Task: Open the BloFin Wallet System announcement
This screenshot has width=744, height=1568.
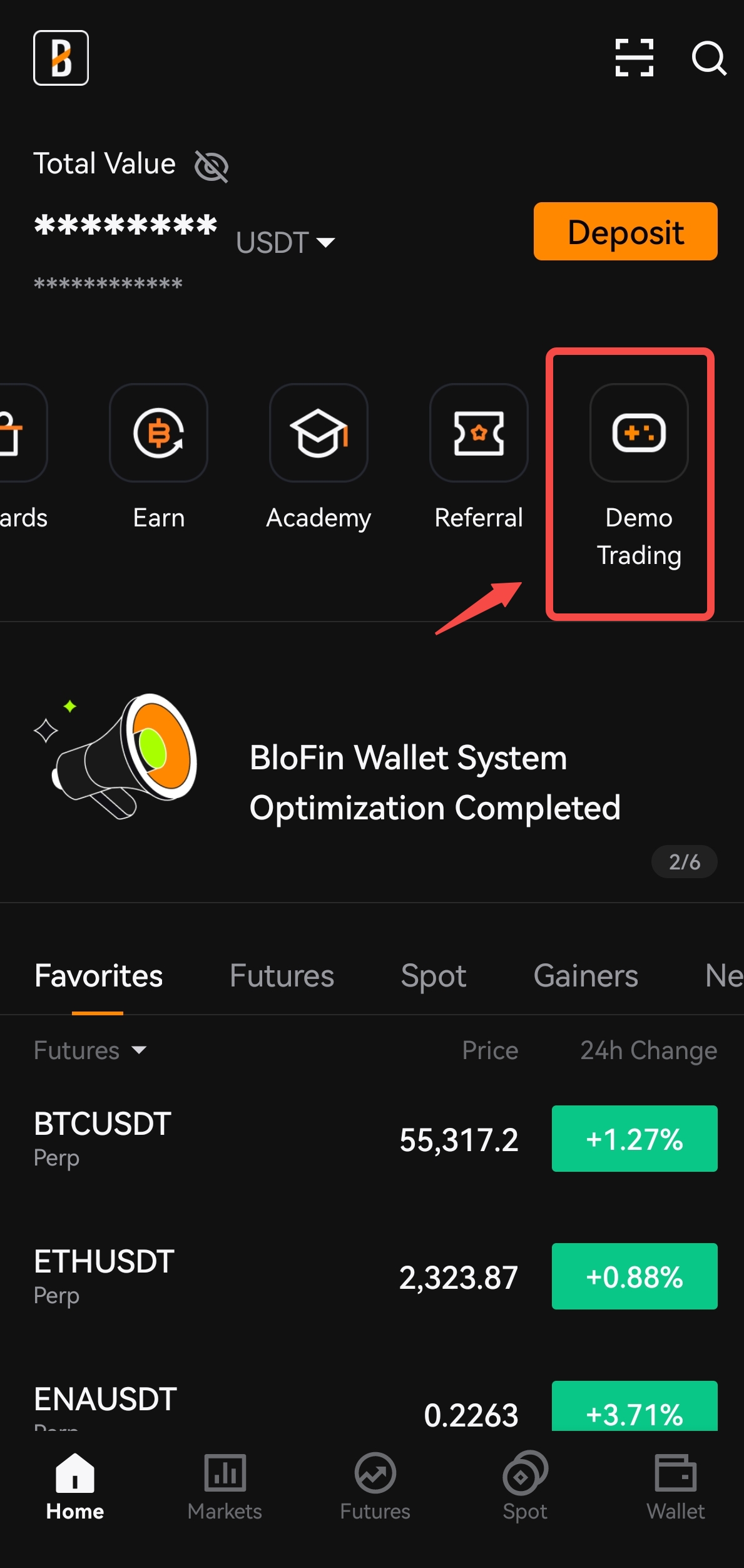Action: pos(434,782)
